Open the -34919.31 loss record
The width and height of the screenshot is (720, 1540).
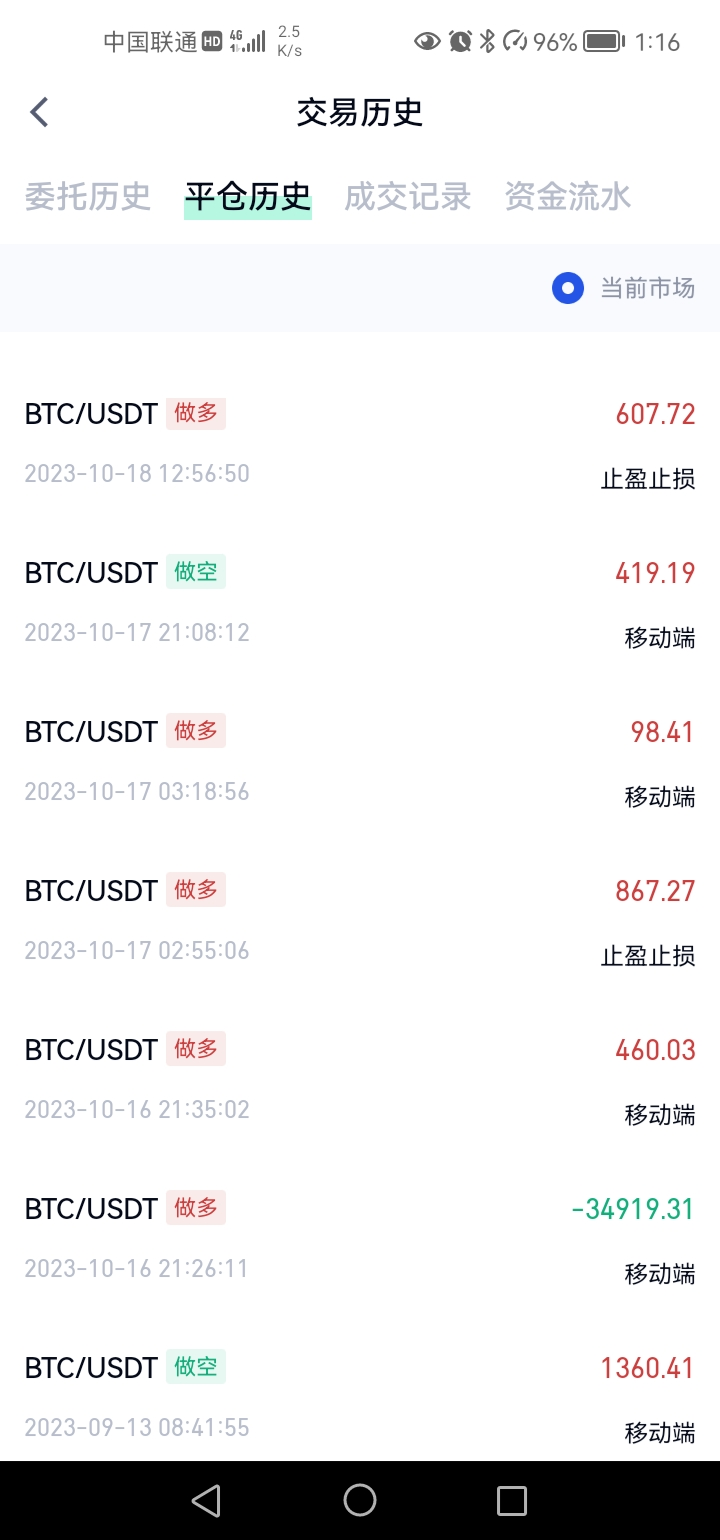[360, 1238]
